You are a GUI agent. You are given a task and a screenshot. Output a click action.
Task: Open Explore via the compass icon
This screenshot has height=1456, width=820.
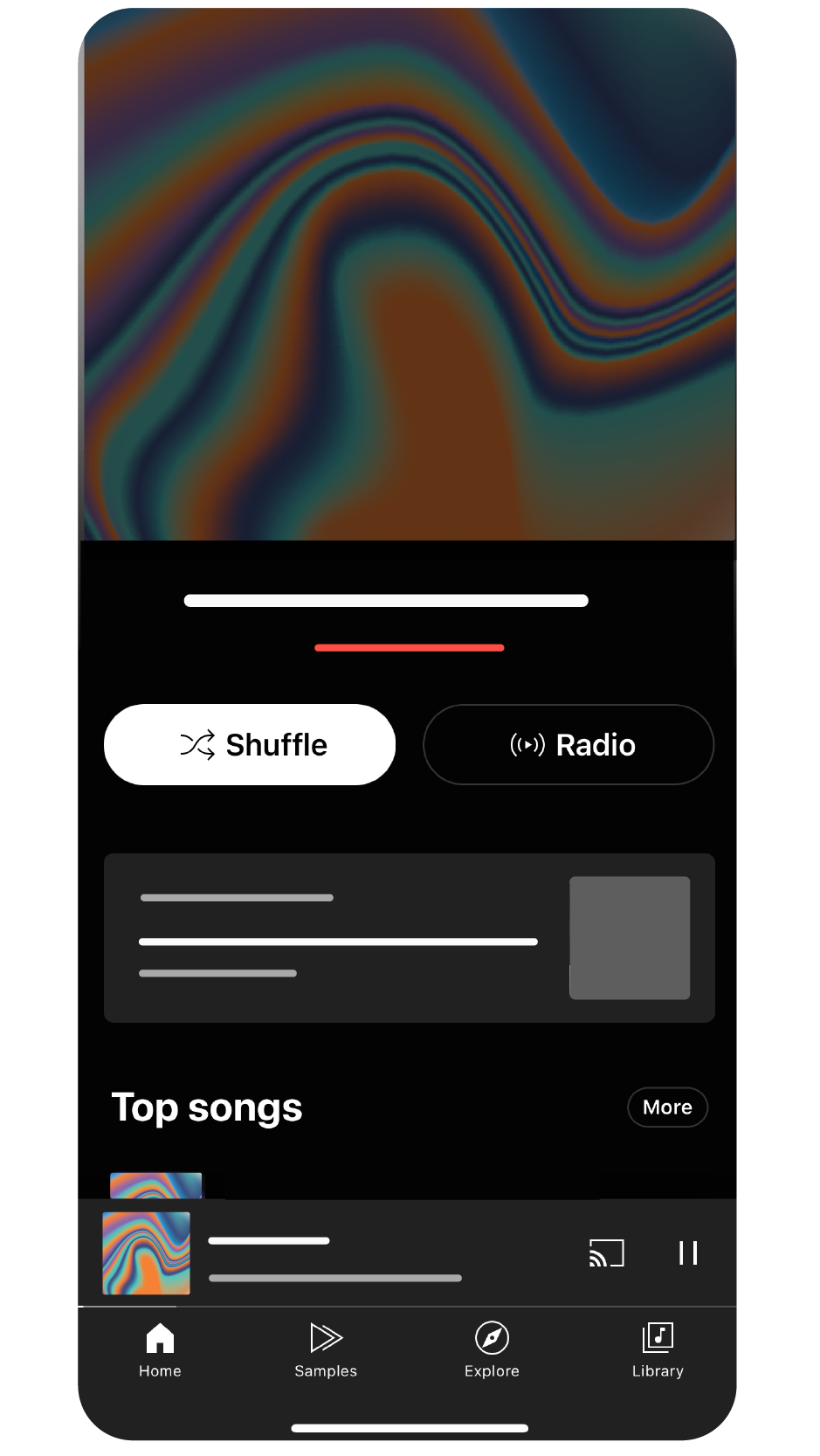pos(491,1335)
